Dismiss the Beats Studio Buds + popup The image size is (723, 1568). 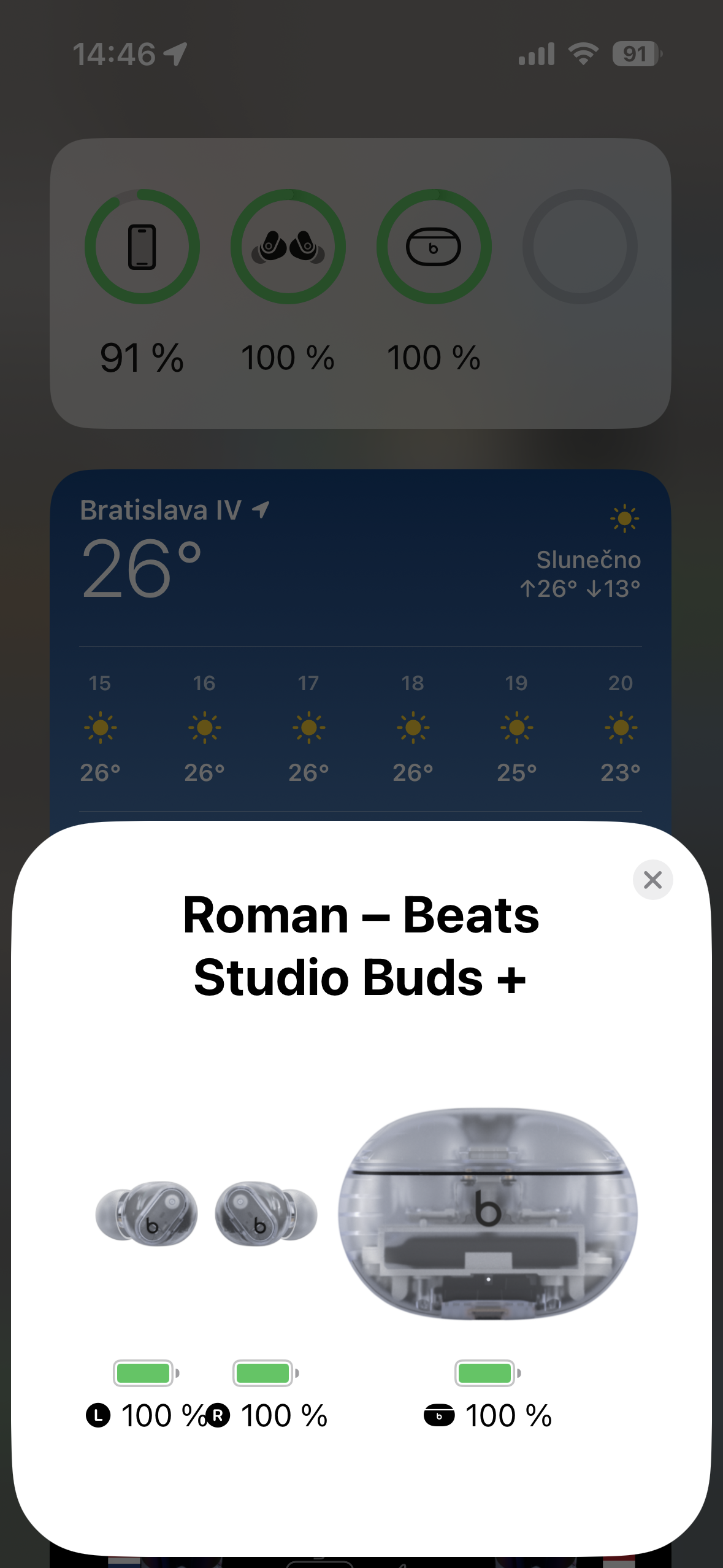652,880
